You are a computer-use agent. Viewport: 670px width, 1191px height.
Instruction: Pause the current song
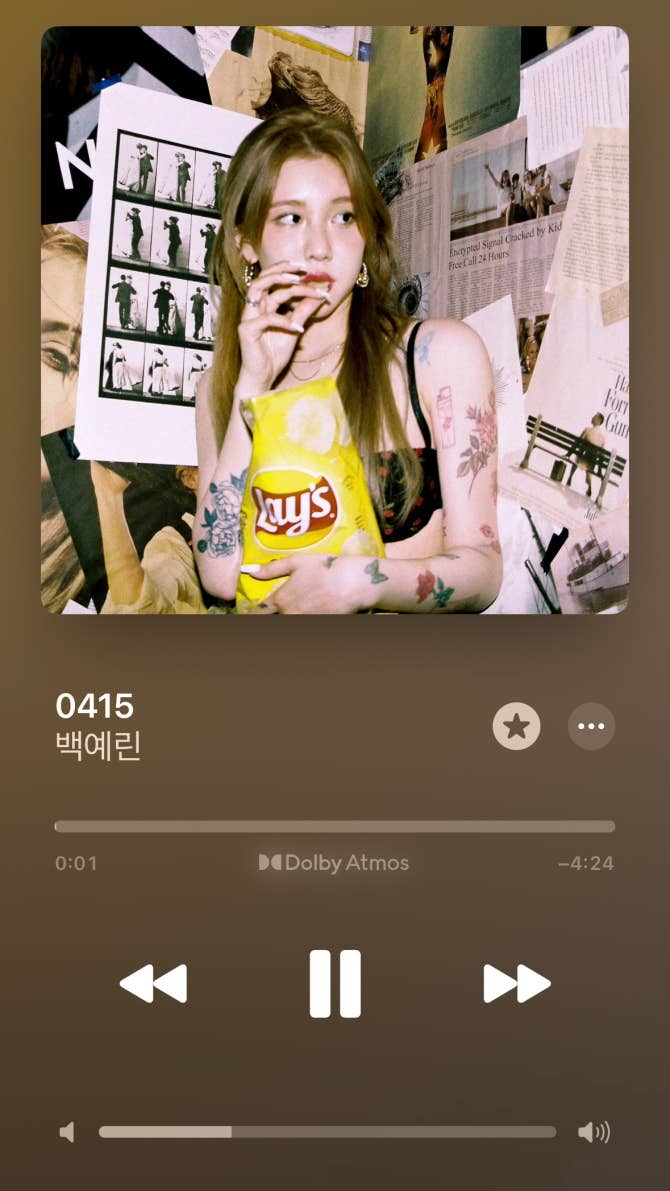click(x=335, y=984)
